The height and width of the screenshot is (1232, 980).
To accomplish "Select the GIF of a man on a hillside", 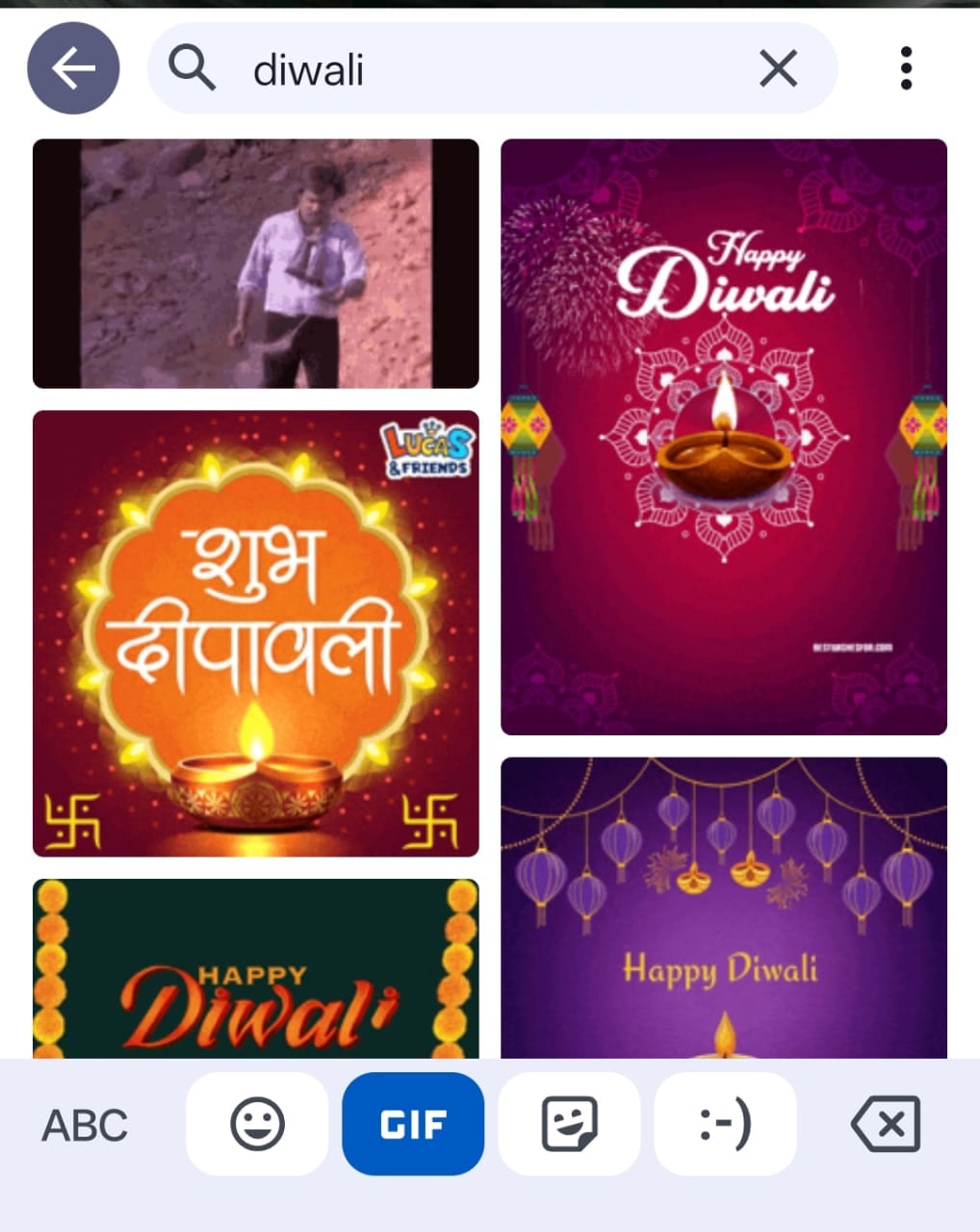I will [x=255, y=264].
